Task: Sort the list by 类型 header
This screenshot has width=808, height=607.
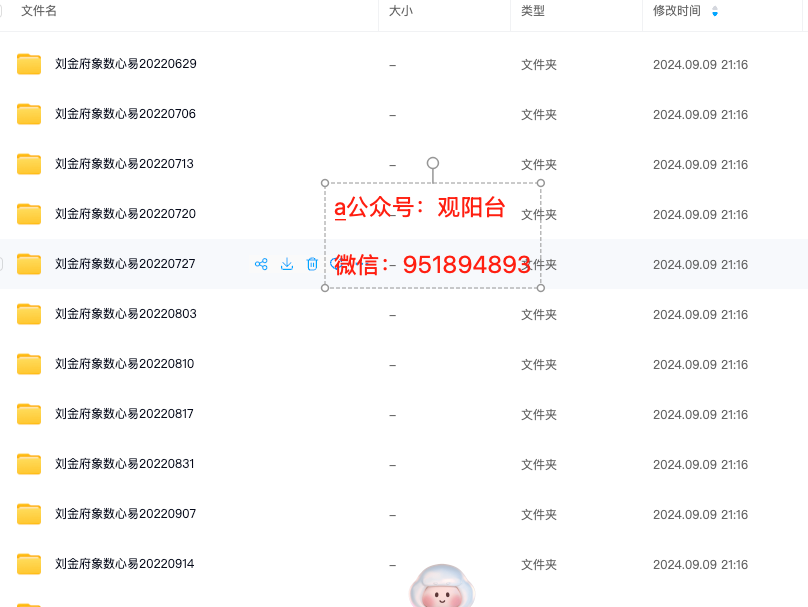Action: tap(532, 11)
